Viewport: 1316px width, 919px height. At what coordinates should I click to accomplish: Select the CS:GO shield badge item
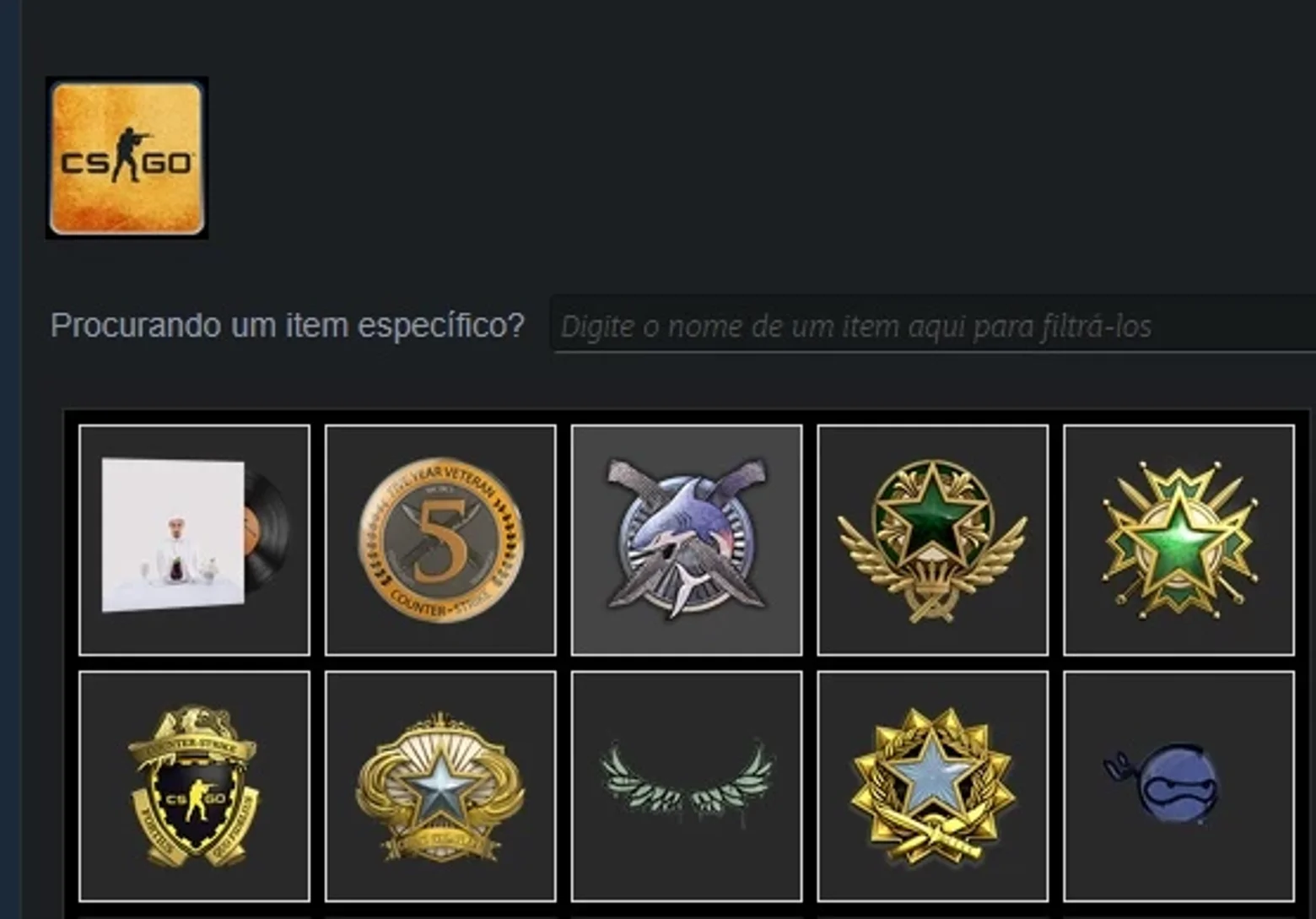[x=194, y=787]
